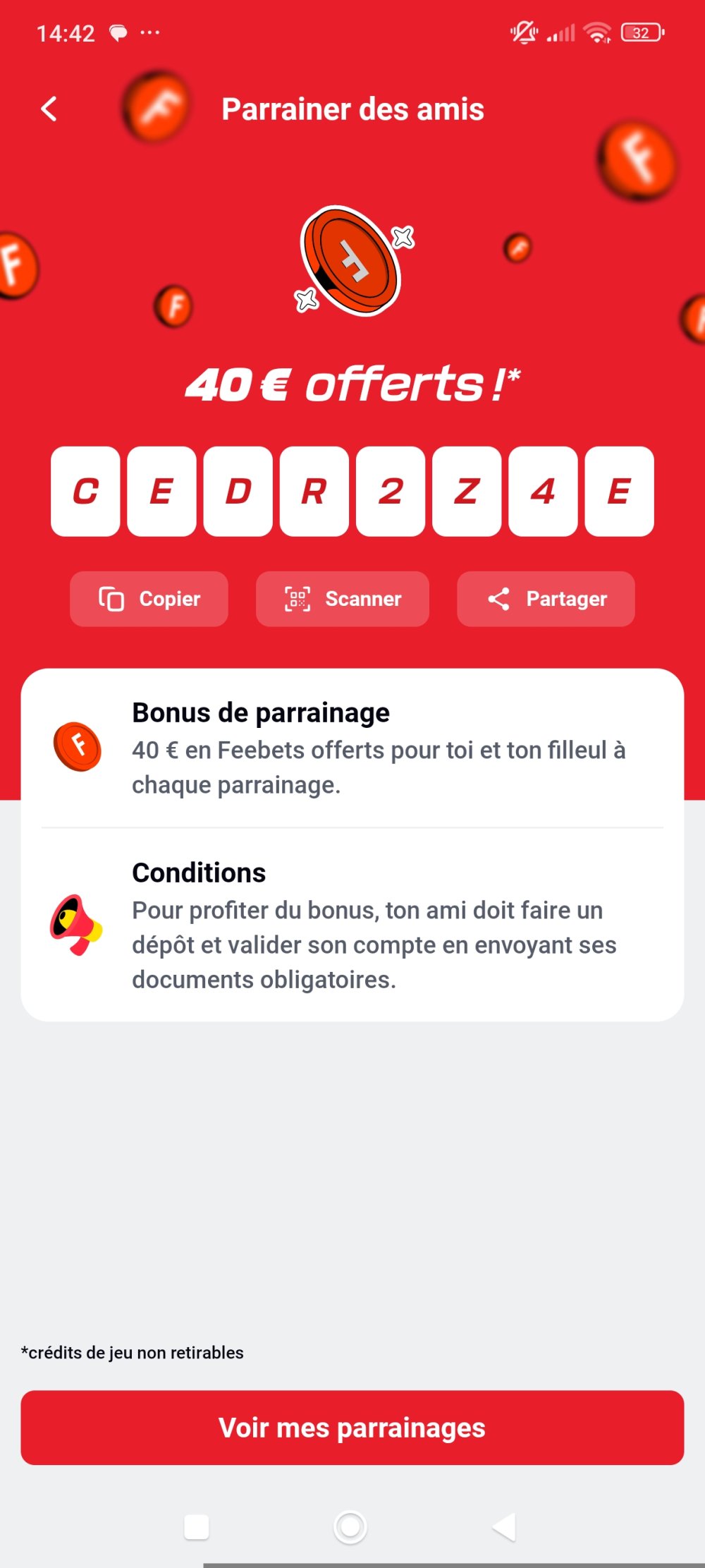Open more options via the three-dots status icon
The width and height of the screenshot is (705, 1568).
pos(150,32)
